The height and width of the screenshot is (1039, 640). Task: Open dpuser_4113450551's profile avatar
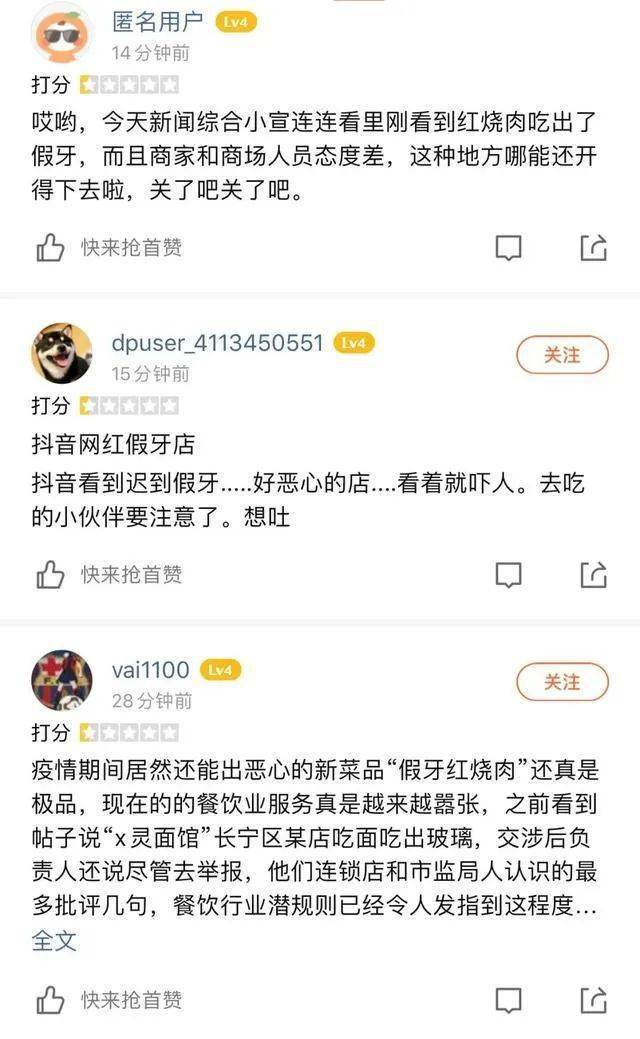coord(62,354)
